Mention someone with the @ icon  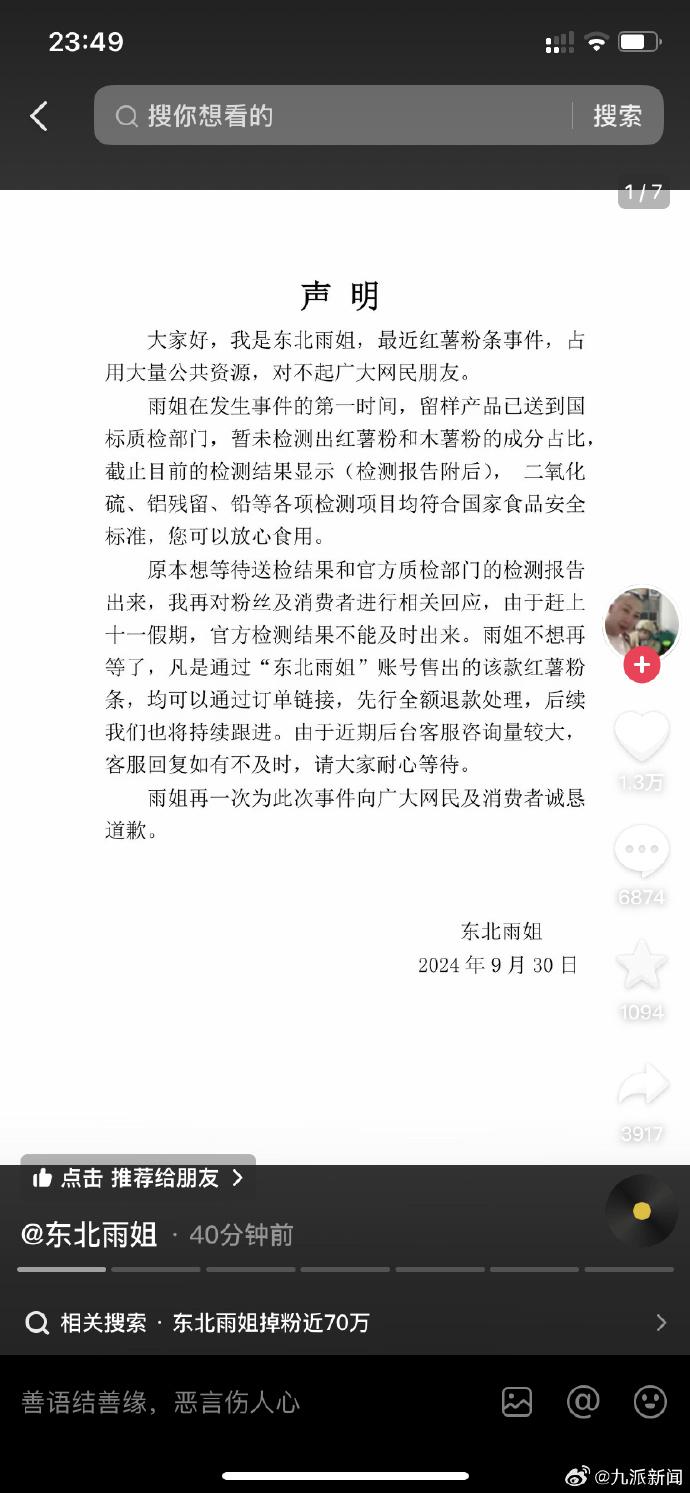coord(583,1402)
